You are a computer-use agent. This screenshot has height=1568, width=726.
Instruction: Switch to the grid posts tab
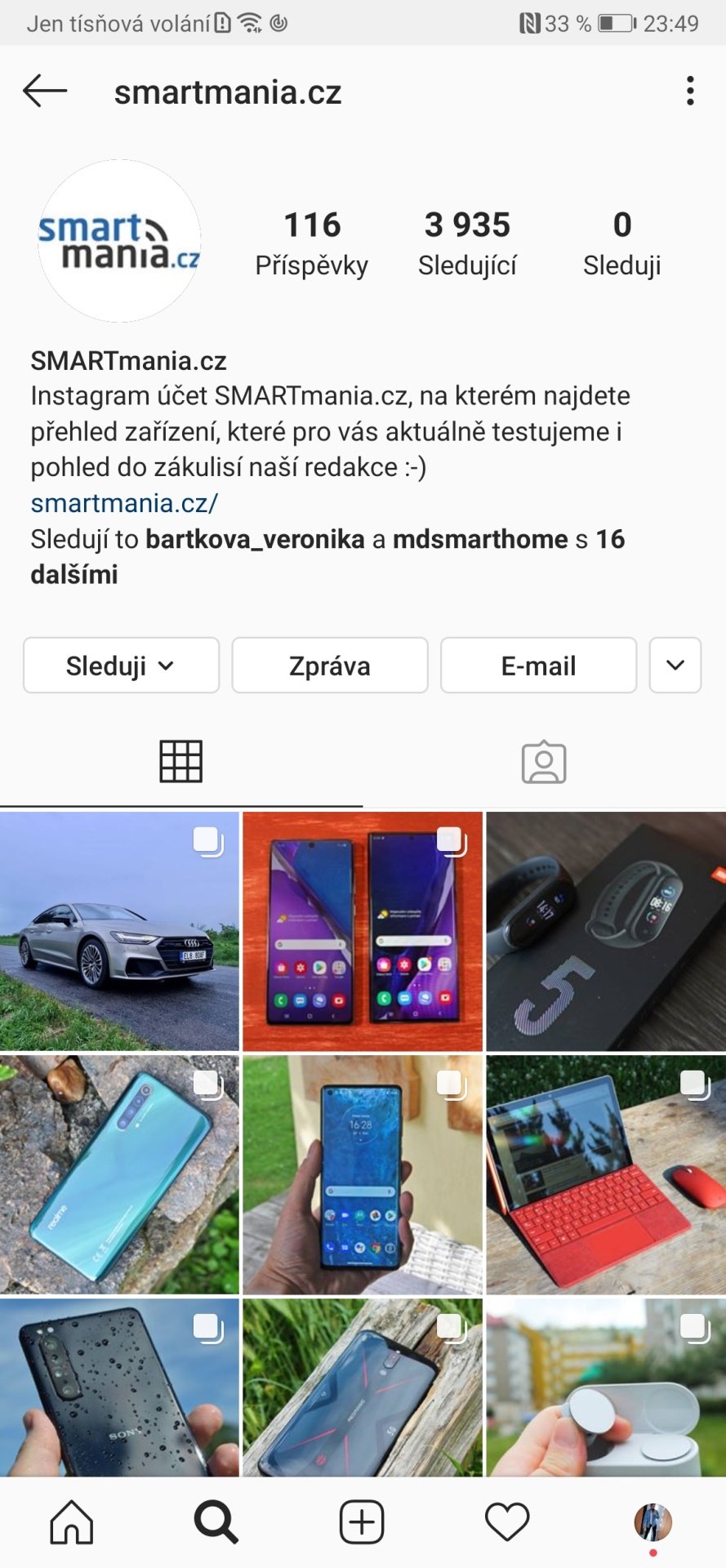pyautogui.click(x=181, y=761)
